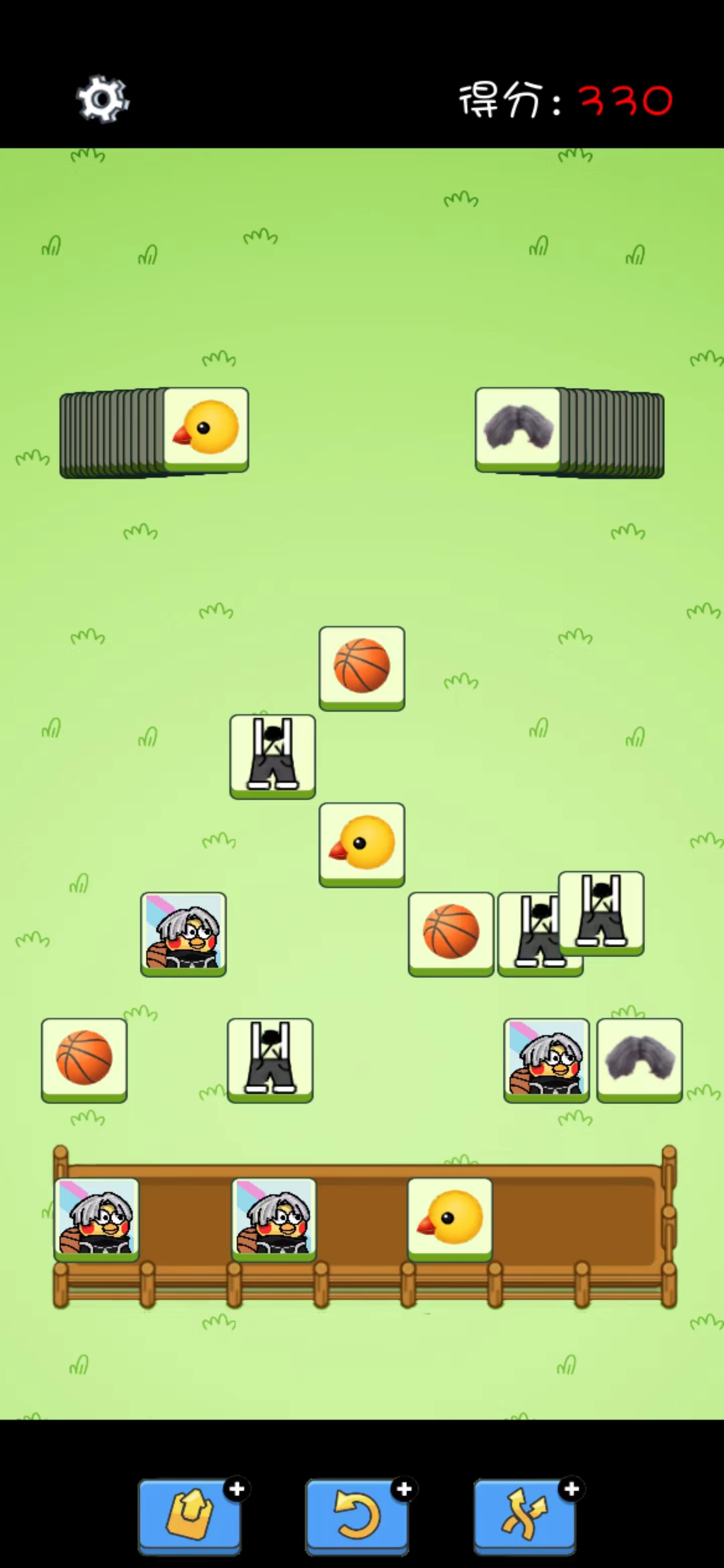
Task: Open the settings gear
Action: tap(102, 99)
